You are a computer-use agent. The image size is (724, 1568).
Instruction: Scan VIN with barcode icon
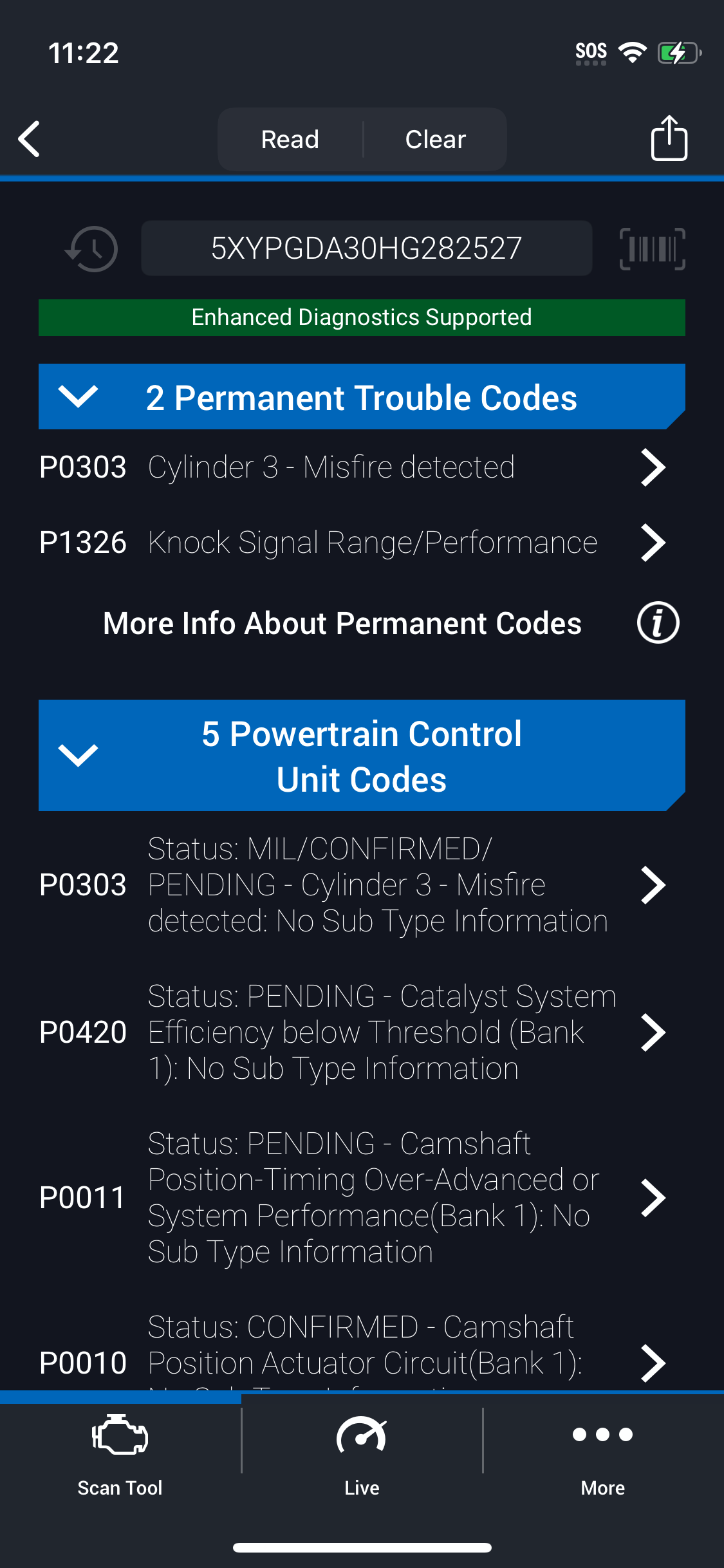[652, 248]
